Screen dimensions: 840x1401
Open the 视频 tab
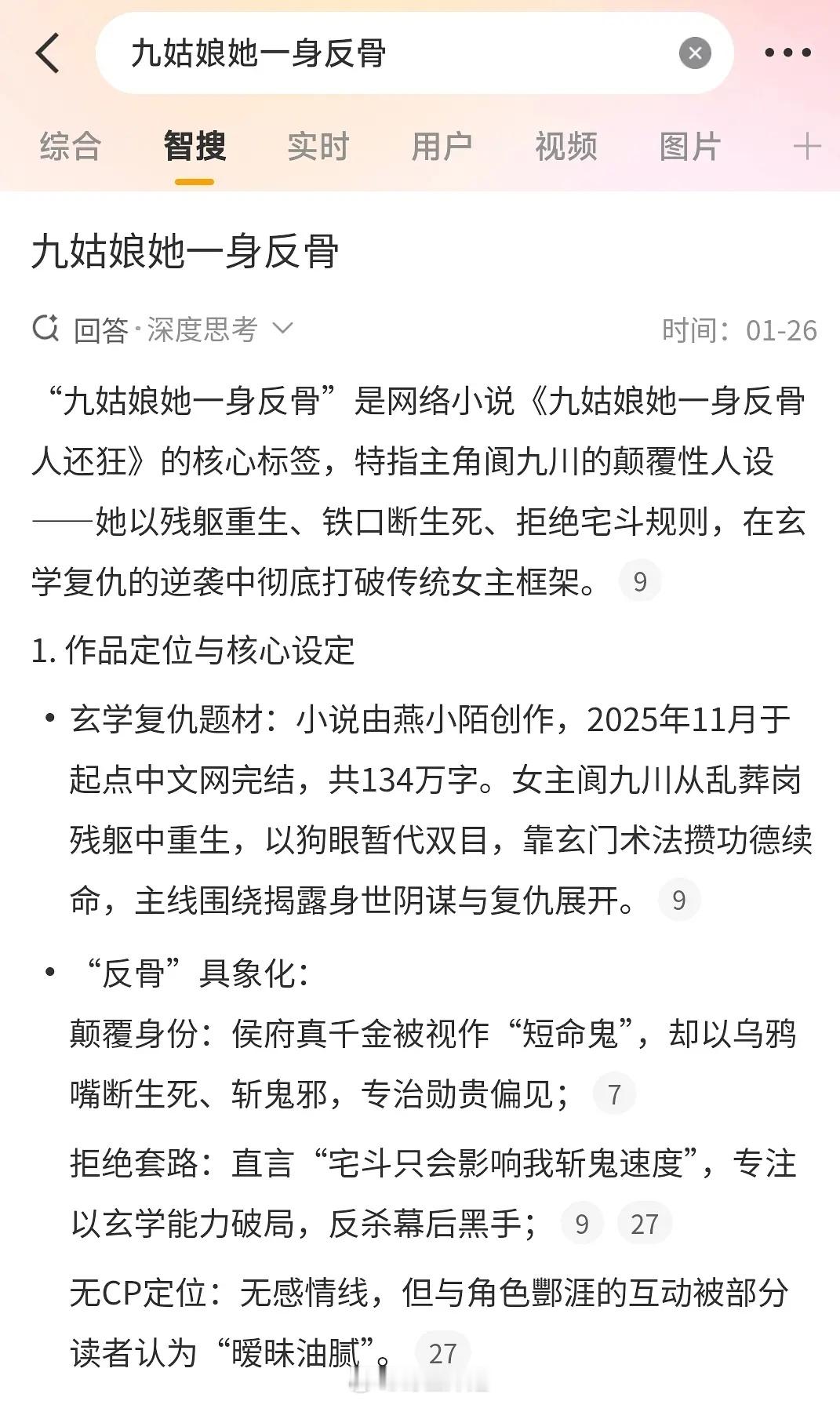(566, 146)
